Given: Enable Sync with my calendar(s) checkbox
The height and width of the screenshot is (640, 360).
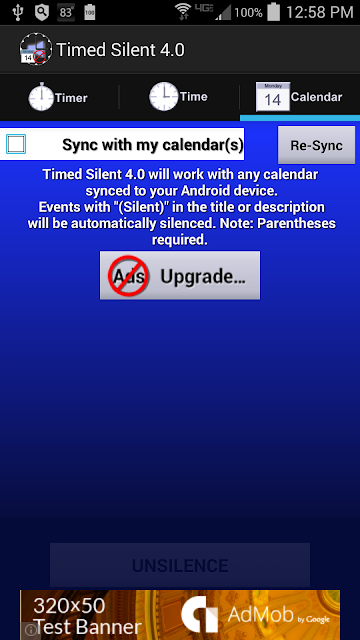Looking at the screenshot, I should click(16, 144).
